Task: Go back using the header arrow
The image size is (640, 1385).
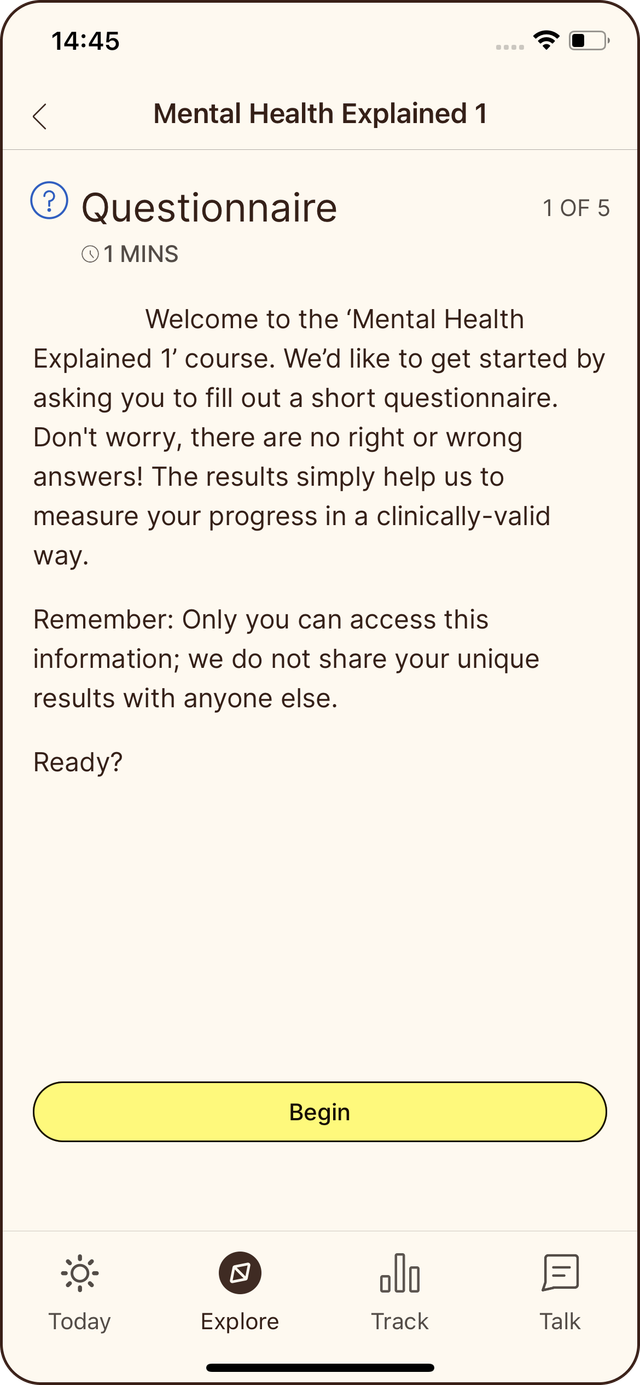Action: [39, 116]
